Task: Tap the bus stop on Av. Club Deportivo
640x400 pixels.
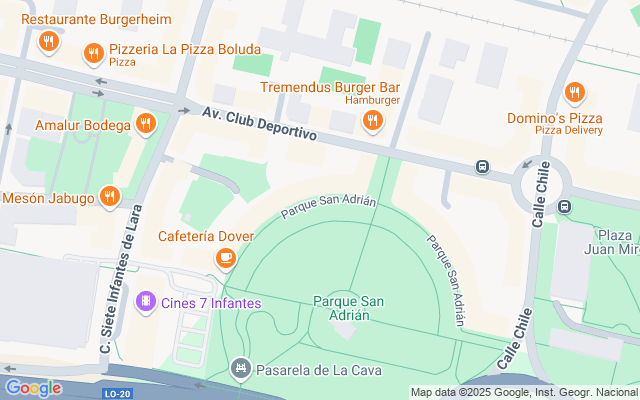Action: click(x=483, y=167)
